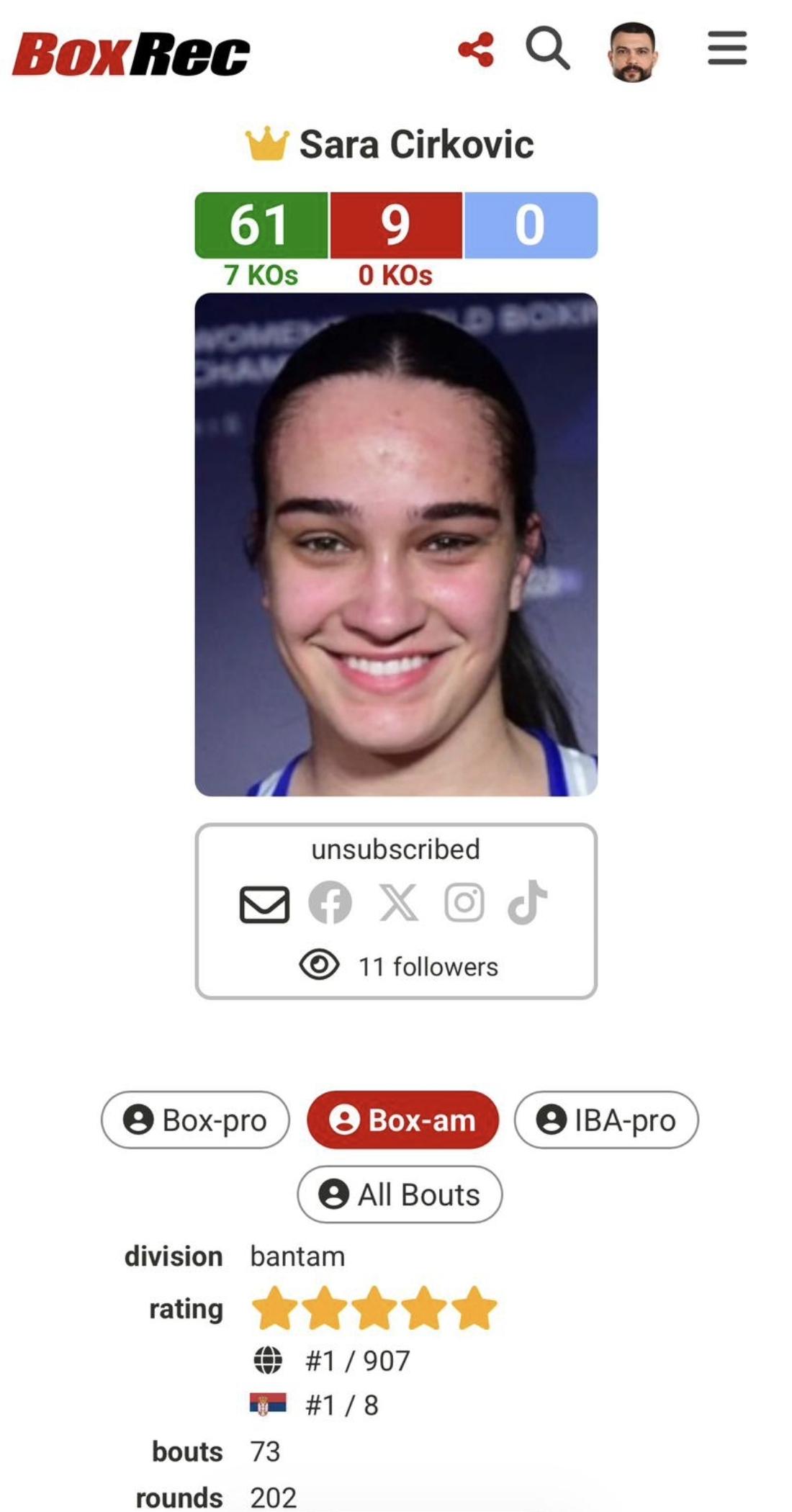This screenshot has height=1512, width=792.
Task: Share this boxer profile
Action: tap(476, 50)
